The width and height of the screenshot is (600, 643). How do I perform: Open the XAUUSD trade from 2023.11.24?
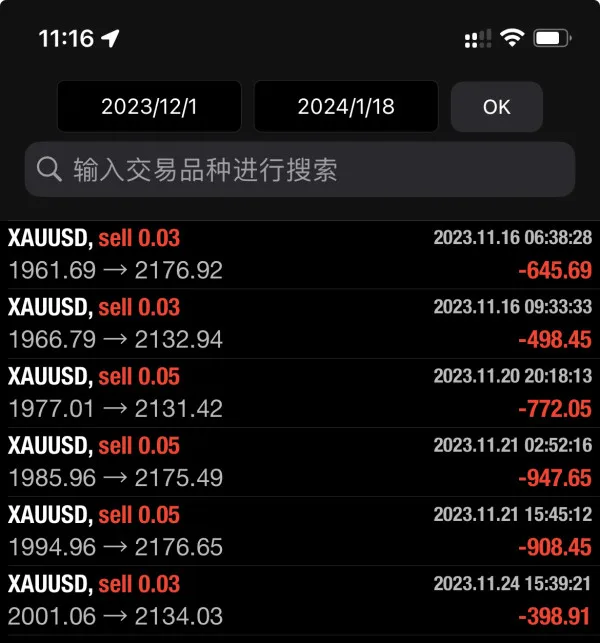pyautogui.click(x=300, y=599)
